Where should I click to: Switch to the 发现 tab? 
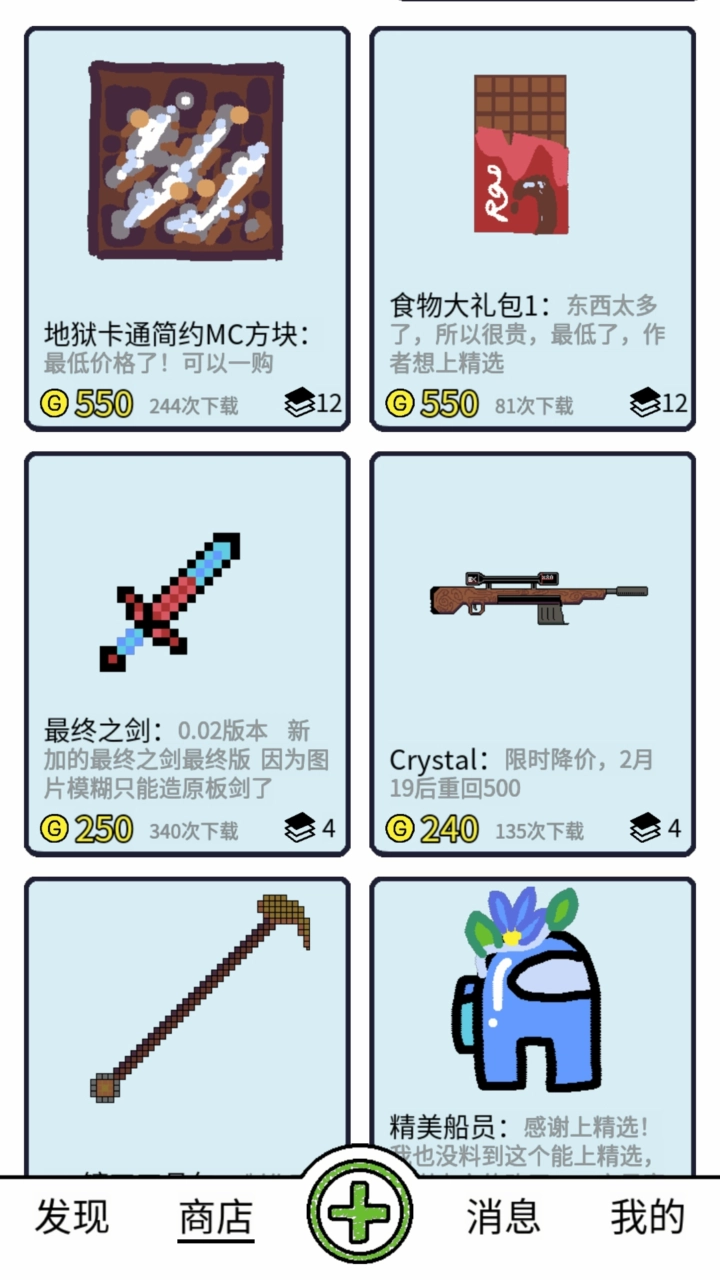(72, 1217)
